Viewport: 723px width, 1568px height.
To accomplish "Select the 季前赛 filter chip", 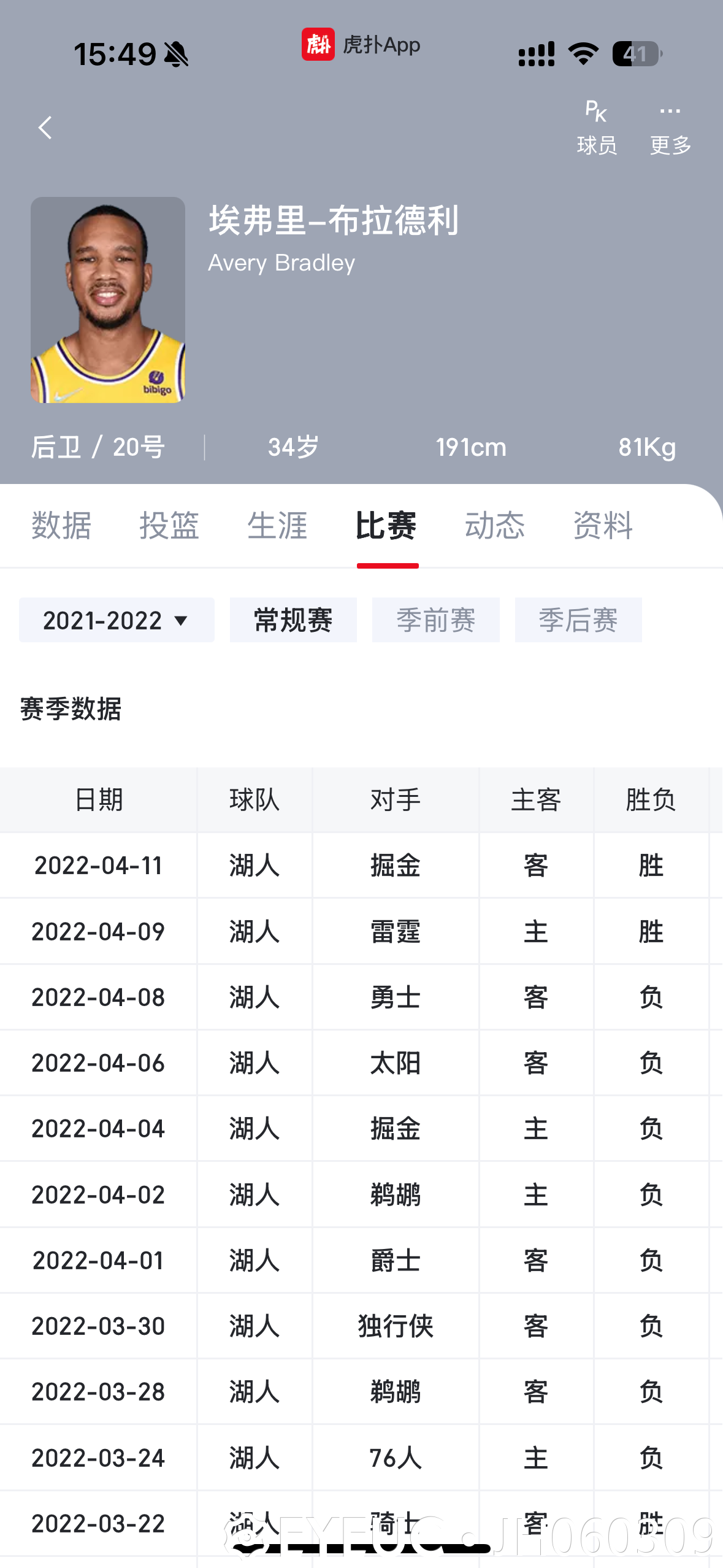I will (x=436, y=620).
